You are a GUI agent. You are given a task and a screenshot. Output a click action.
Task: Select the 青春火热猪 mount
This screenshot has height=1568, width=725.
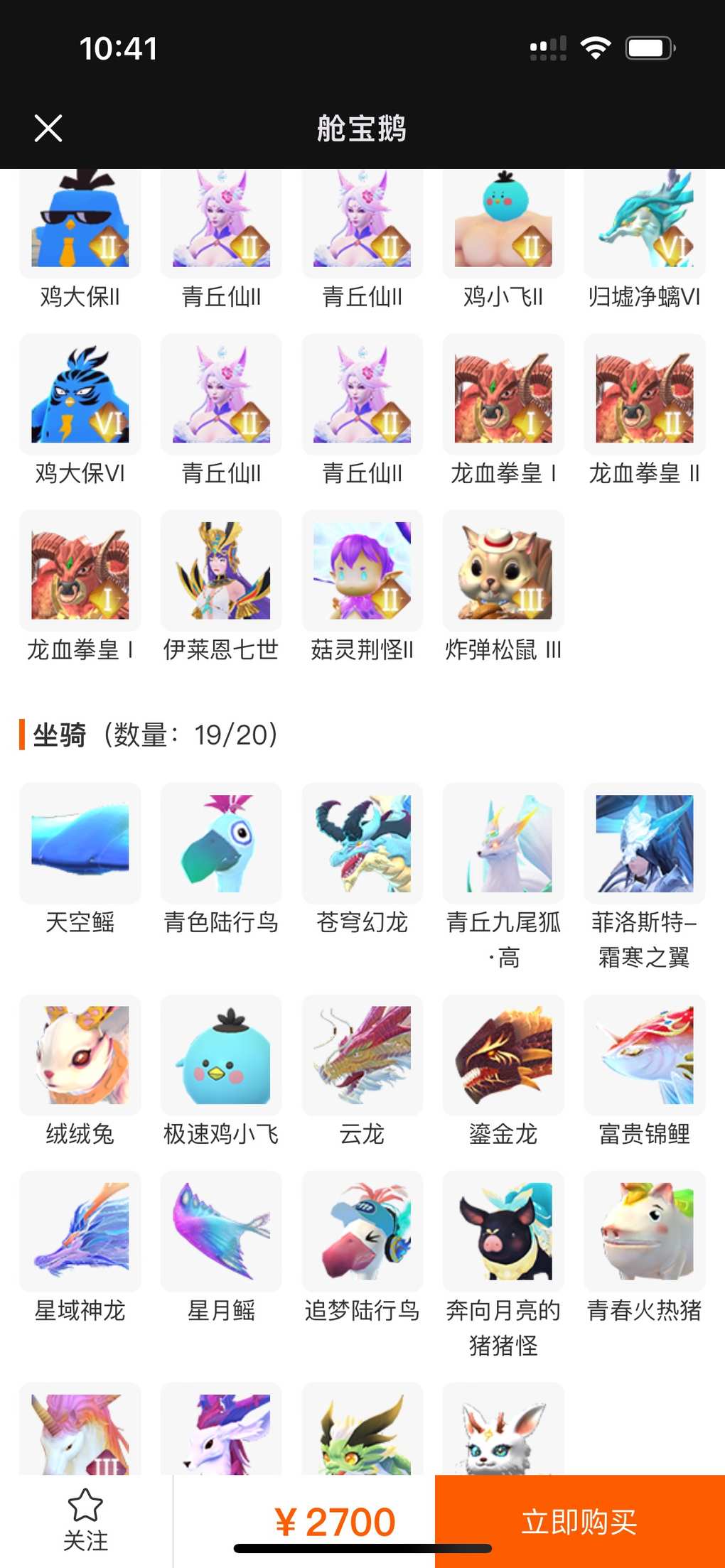coord(645,1231)
